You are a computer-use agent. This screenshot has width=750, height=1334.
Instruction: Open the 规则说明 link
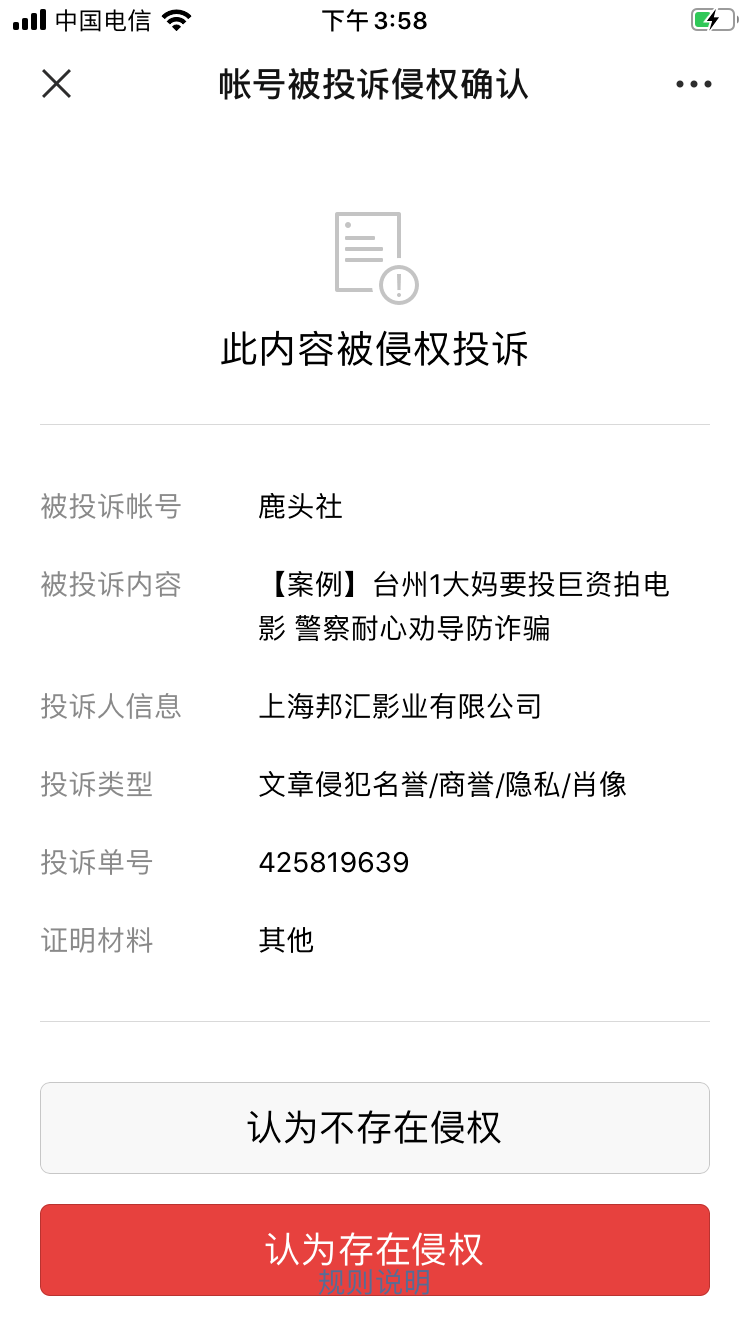[x=375, y=1284]
